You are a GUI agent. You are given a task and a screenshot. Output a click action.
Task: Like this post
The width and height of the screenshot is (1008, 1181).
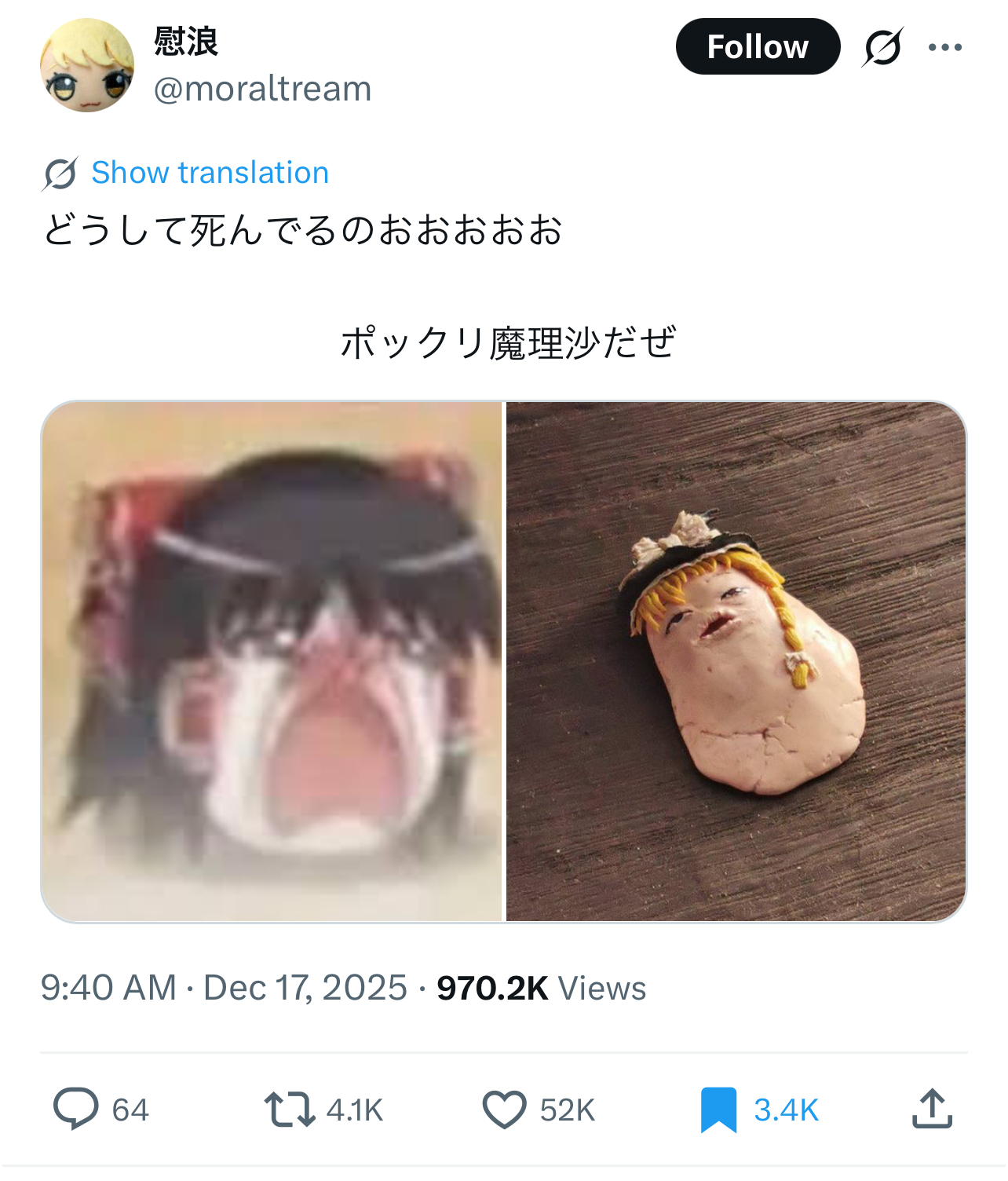[x=504, y=1109]
